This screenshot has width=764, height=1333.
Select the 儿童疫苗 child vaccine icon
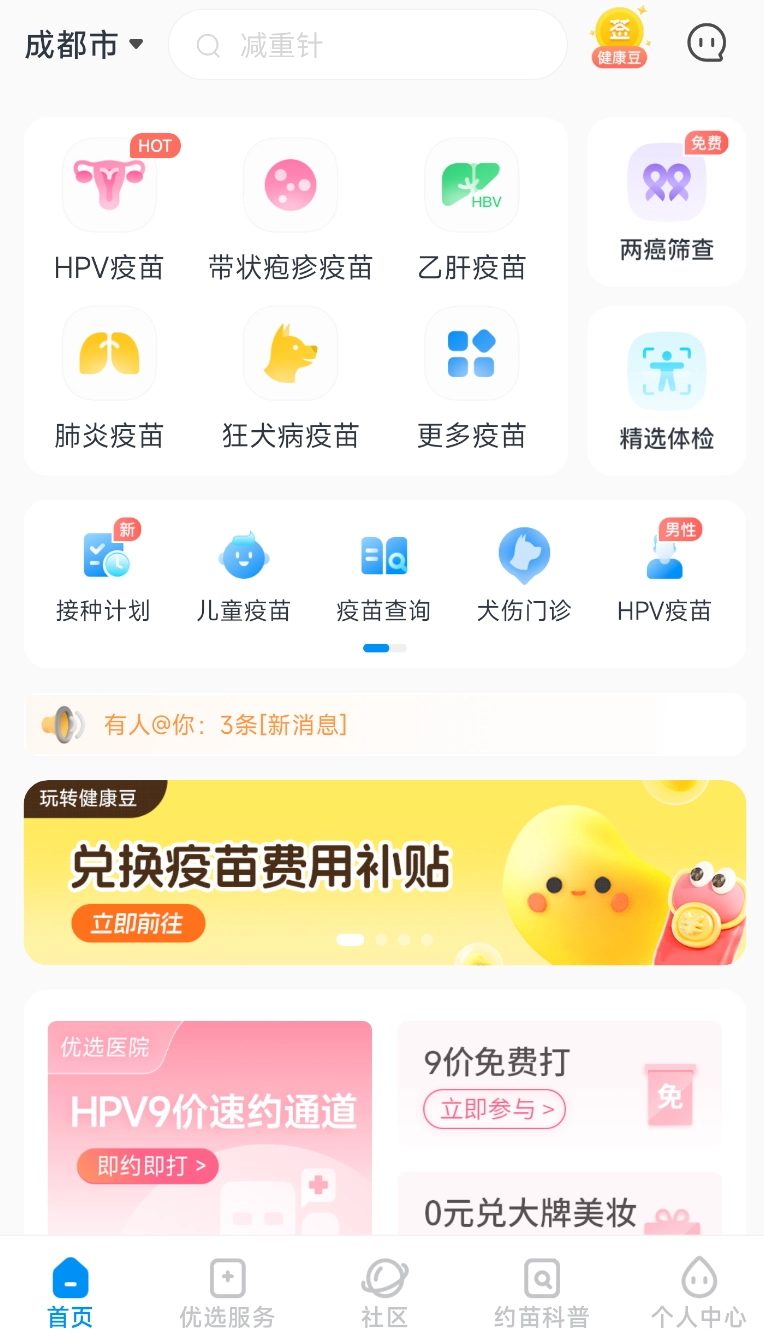pos(243,556)
